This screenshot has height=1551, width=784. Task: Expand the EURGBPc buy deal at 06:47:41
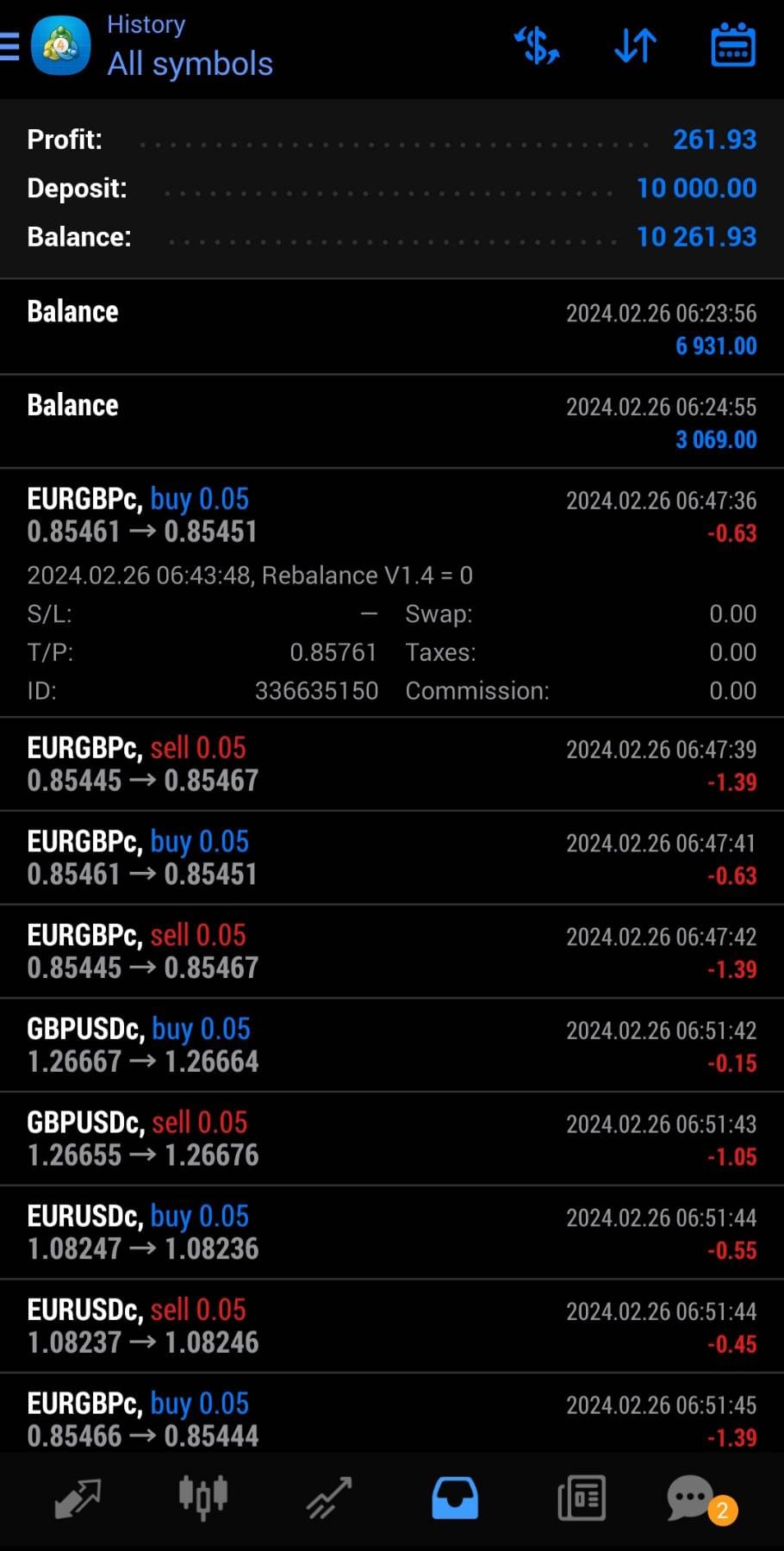pyautogui.click(x=392, y=858)
